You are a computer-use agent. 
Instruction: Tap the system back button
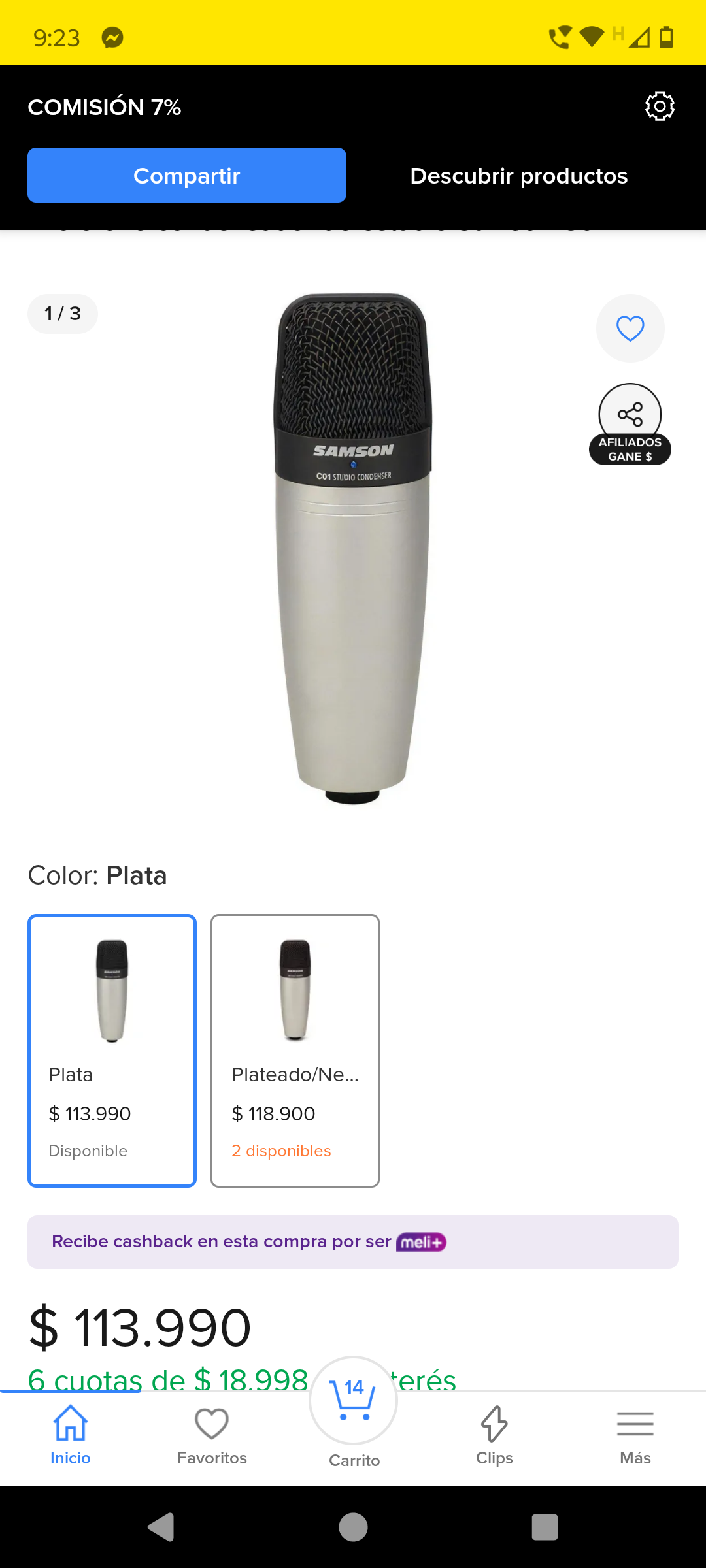coord(161,1527)
